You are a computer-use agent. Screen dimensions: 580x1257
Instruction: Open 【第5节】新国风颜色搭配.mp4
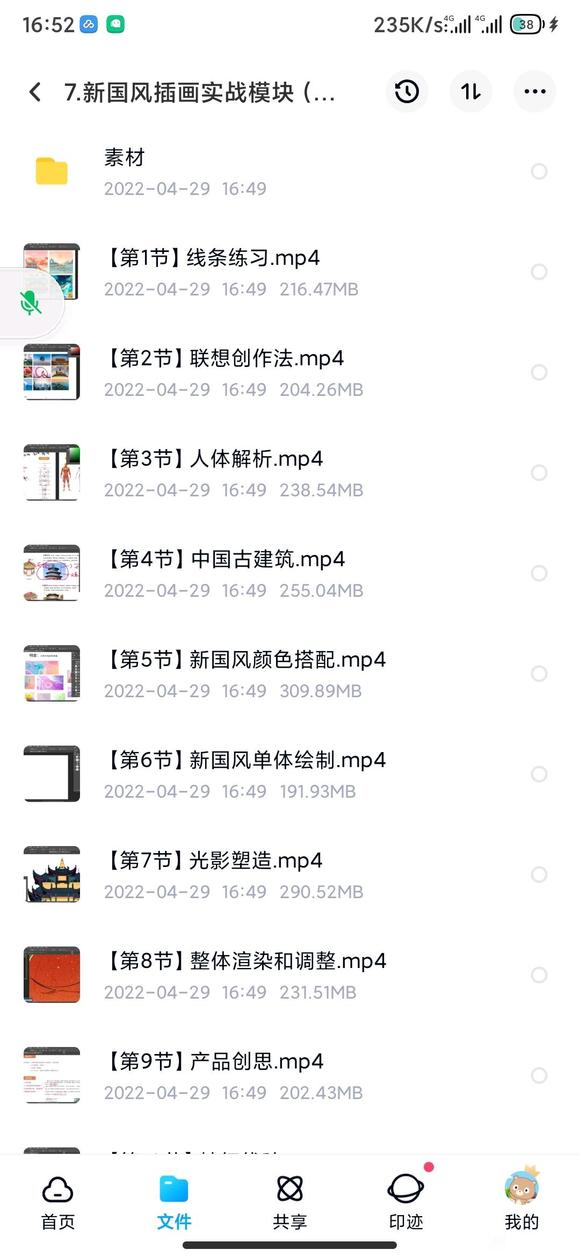pos(290,674)
